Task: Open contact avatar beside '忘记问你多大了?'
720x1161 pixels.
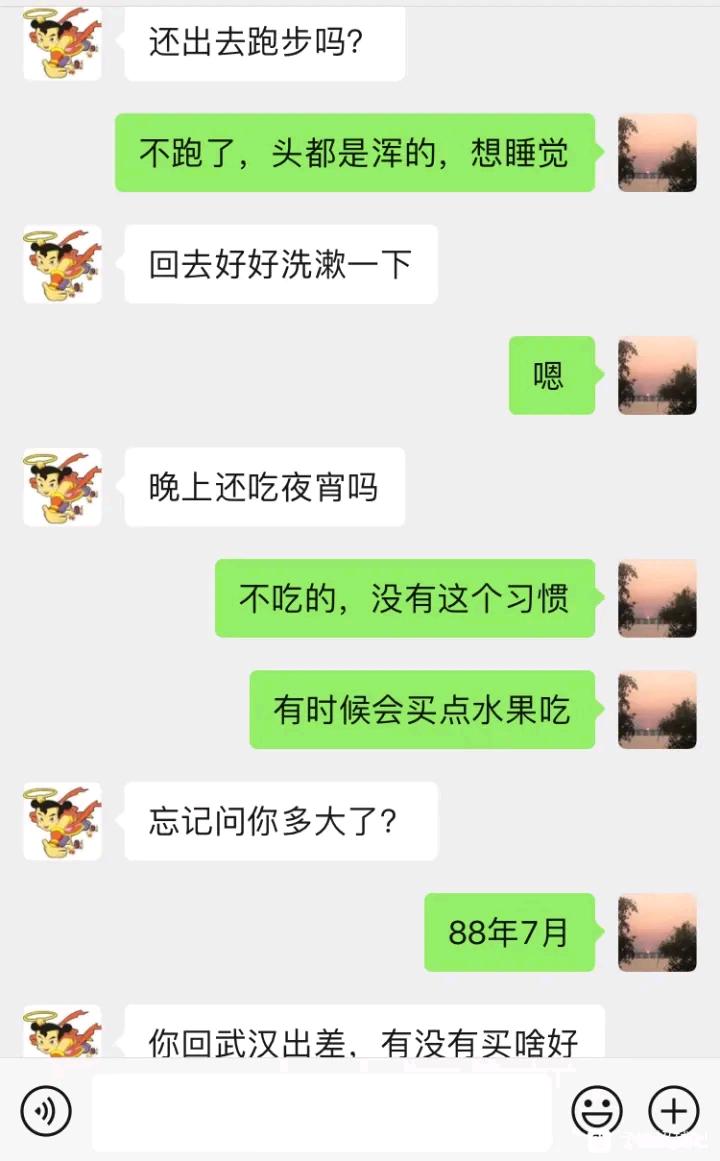Action: click(62, 821)
